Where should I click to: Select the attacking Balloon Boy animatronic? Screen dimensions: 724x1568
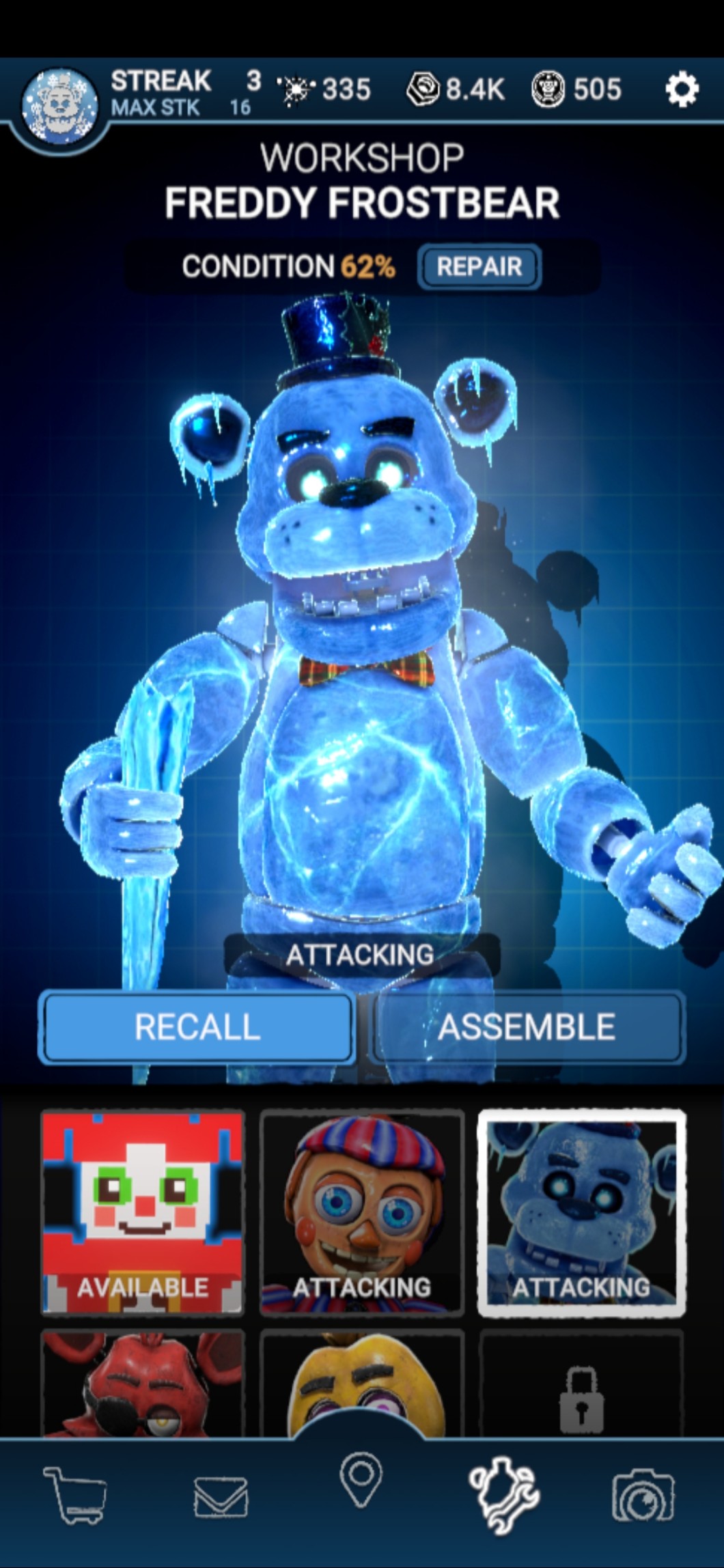(362, 1212)
